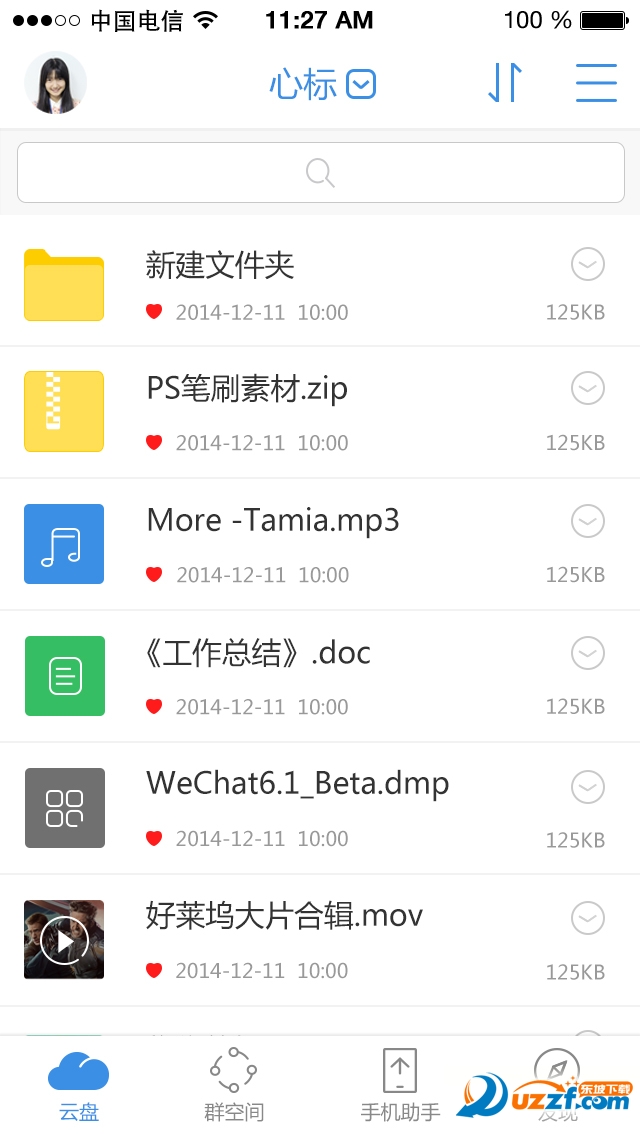
Task: Open the WeChat6.1_Beta.dmp file
Action: pyautogui.click(x=297, y=783)
